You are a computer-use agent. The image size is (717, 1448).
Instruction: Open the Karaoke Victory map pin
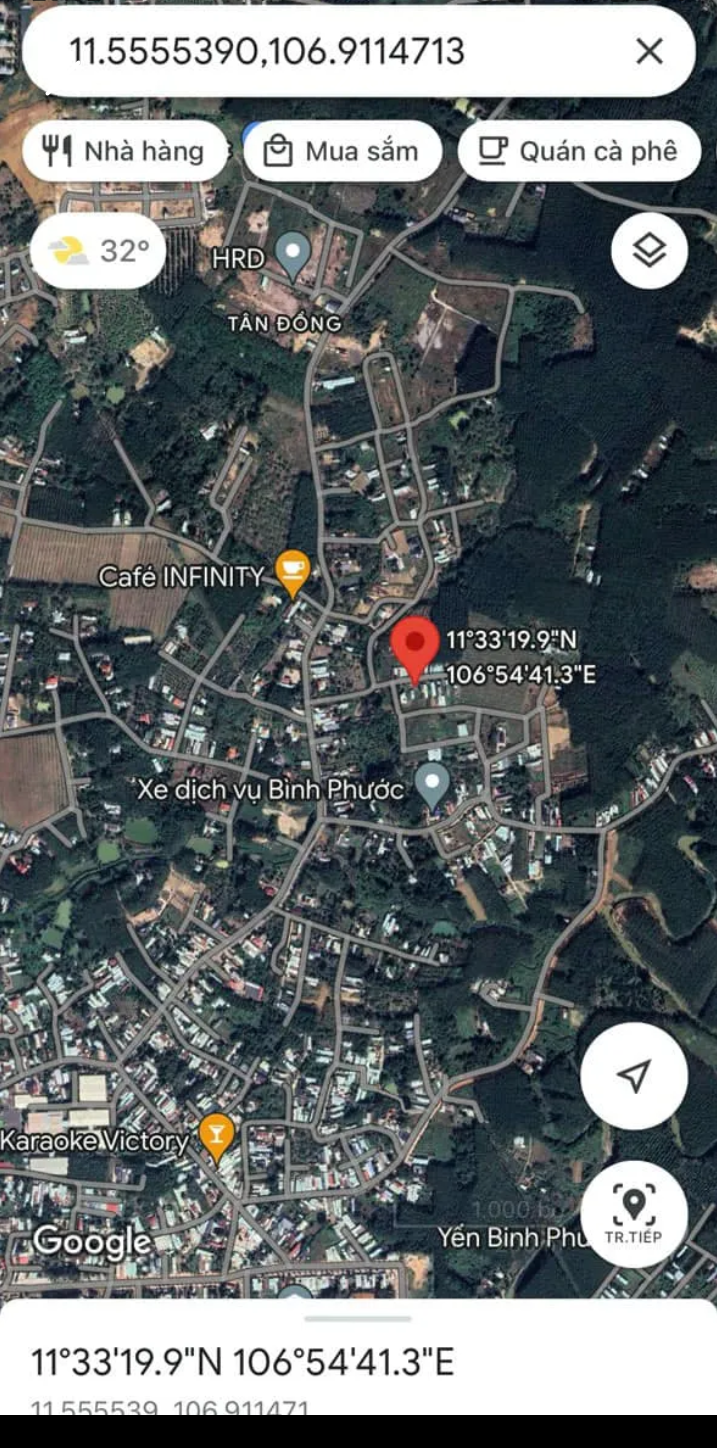pos(216,1139)
